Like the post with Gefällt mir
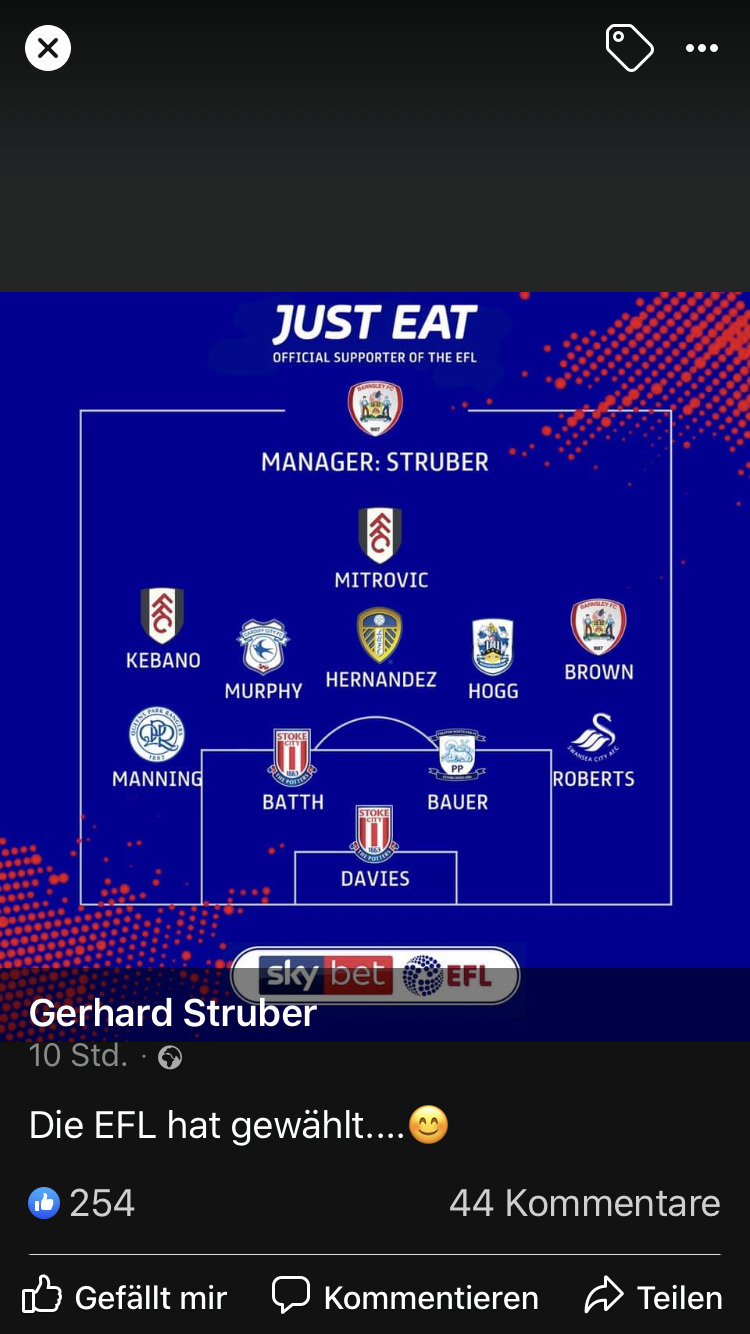The height and width of the screenshot is (1334, 750). (125, 1297)
